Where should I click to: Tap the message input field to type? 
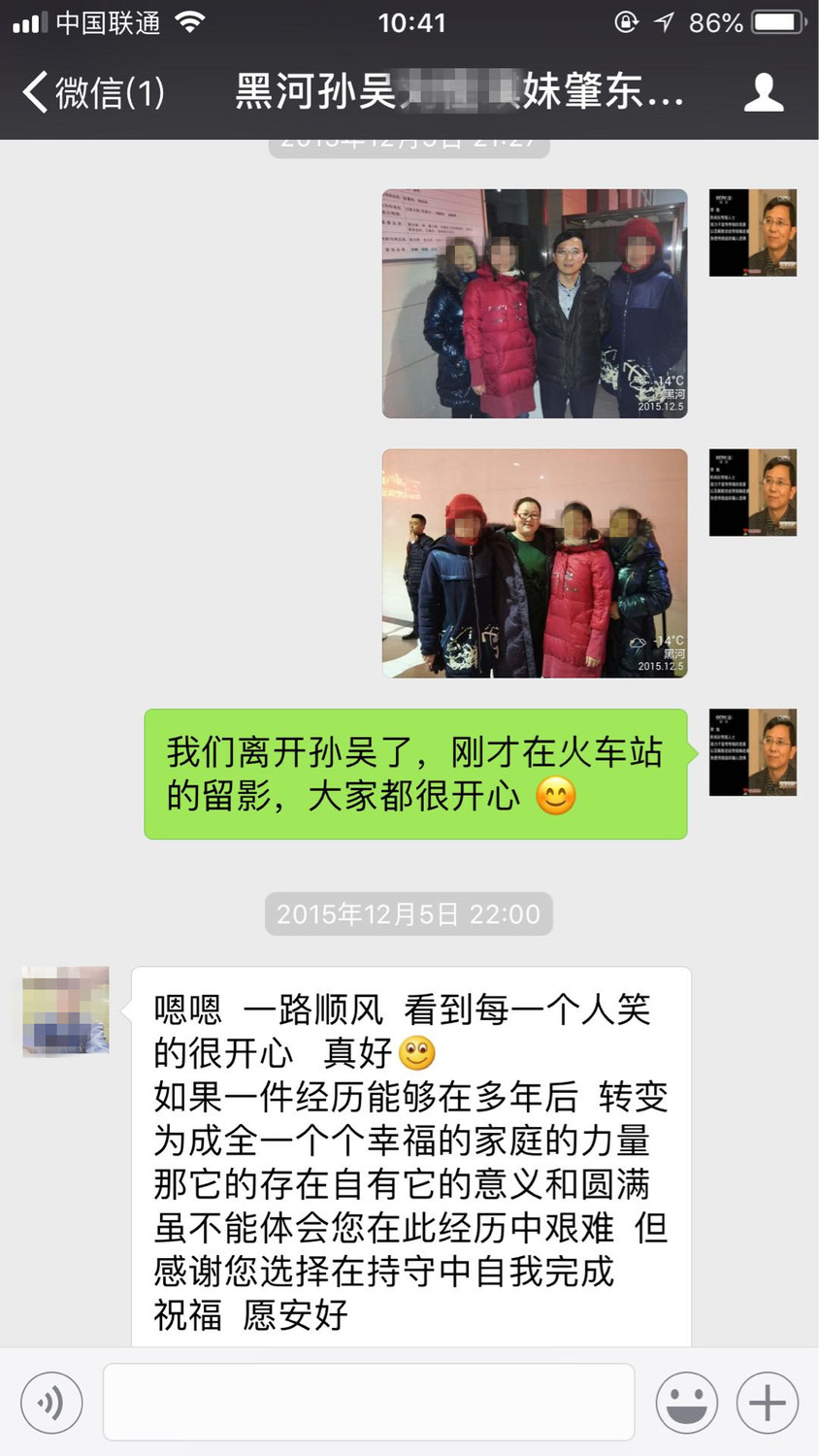click(369, 1402)
